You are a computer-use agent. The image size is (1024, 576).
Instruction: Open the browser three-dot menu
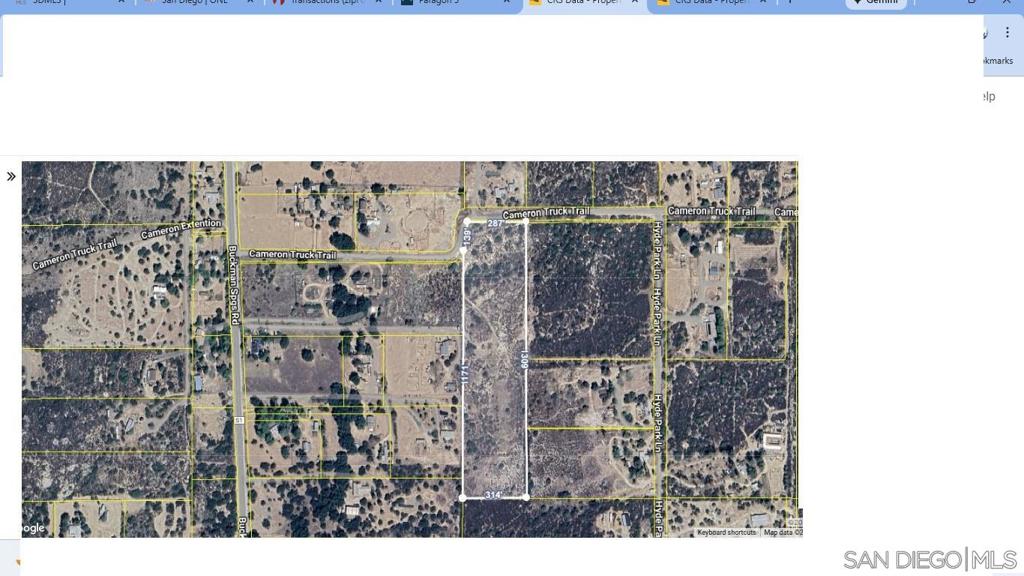click(x=1007, y=33)
